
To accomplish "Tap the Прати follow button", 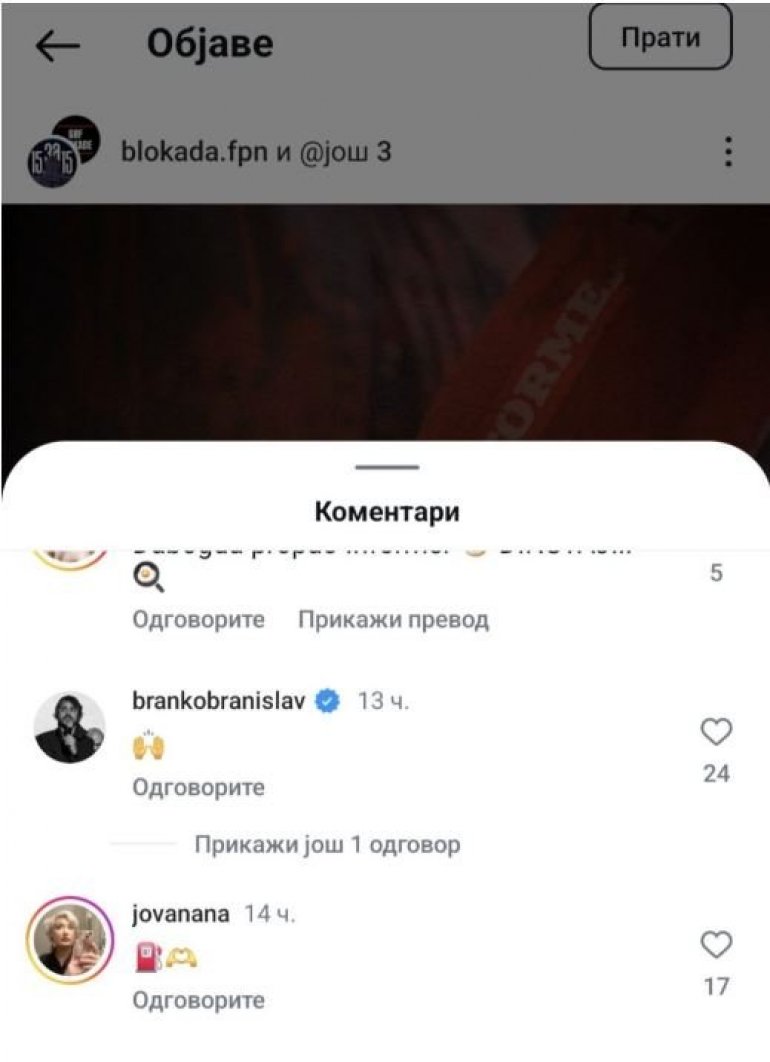I will click(660, 38).
